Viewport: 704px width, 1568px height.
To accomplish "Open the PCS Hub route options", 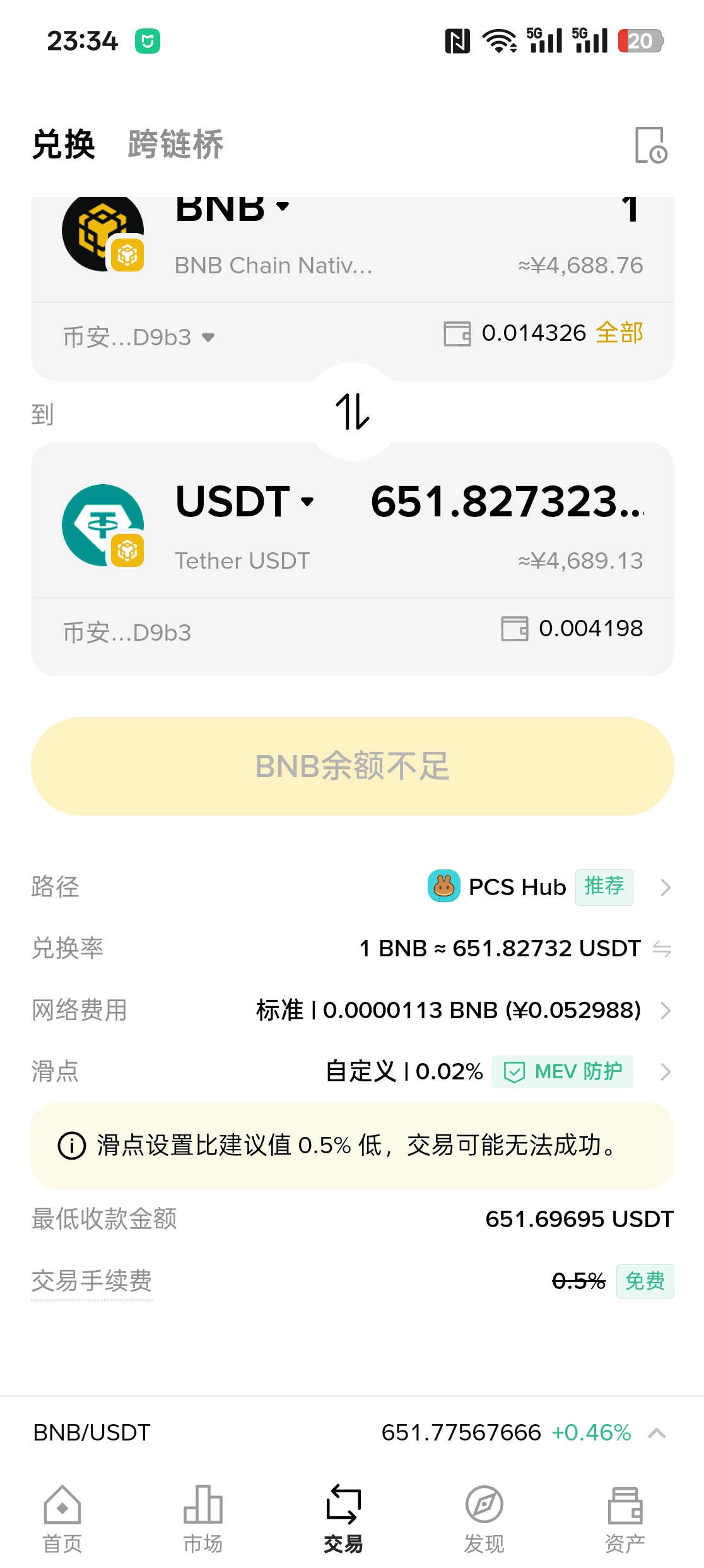I will pyautogui.click(x=549, y=887).
